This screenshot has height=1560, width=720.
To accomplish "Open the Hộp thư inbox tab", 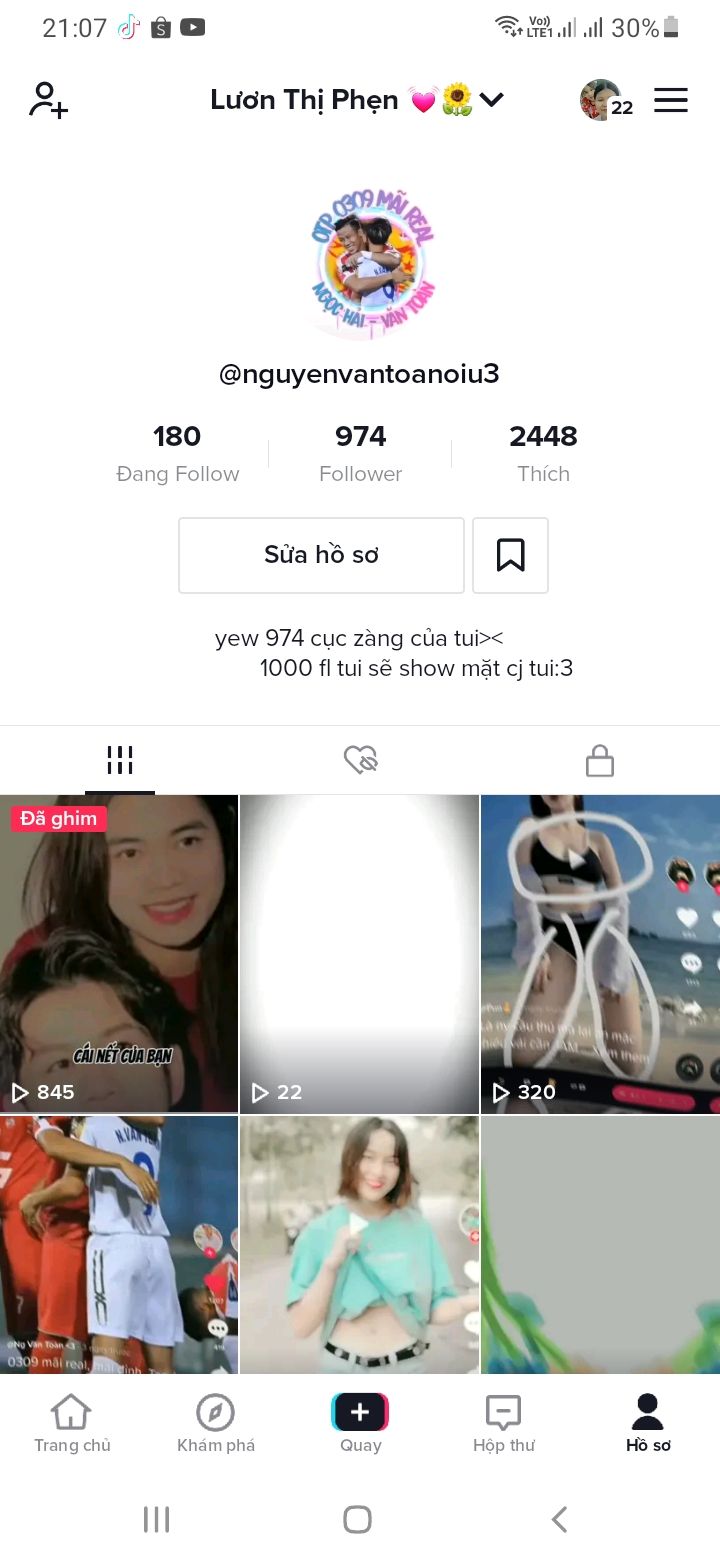I will click(504, 1424).
